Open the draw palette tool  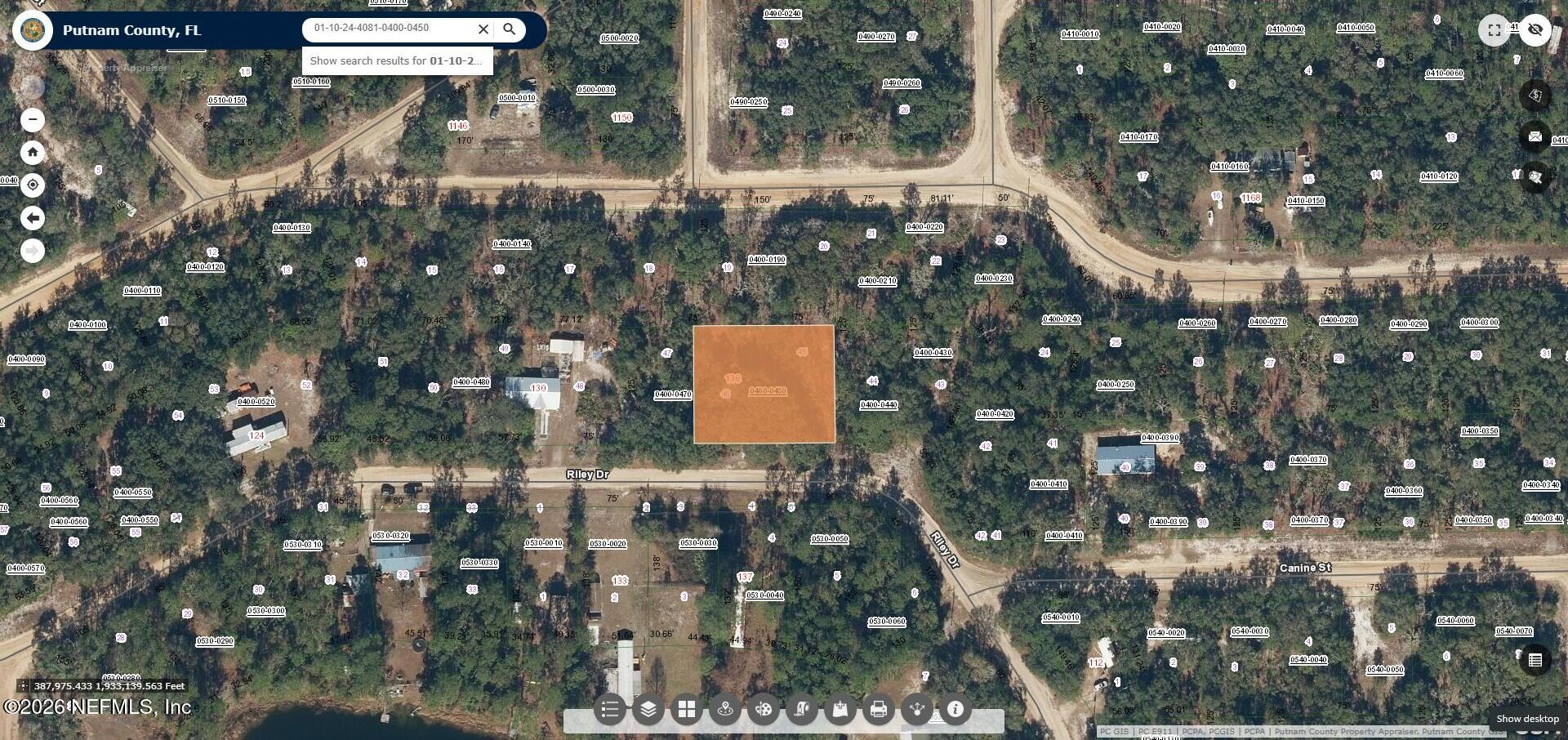coord(763,710)
